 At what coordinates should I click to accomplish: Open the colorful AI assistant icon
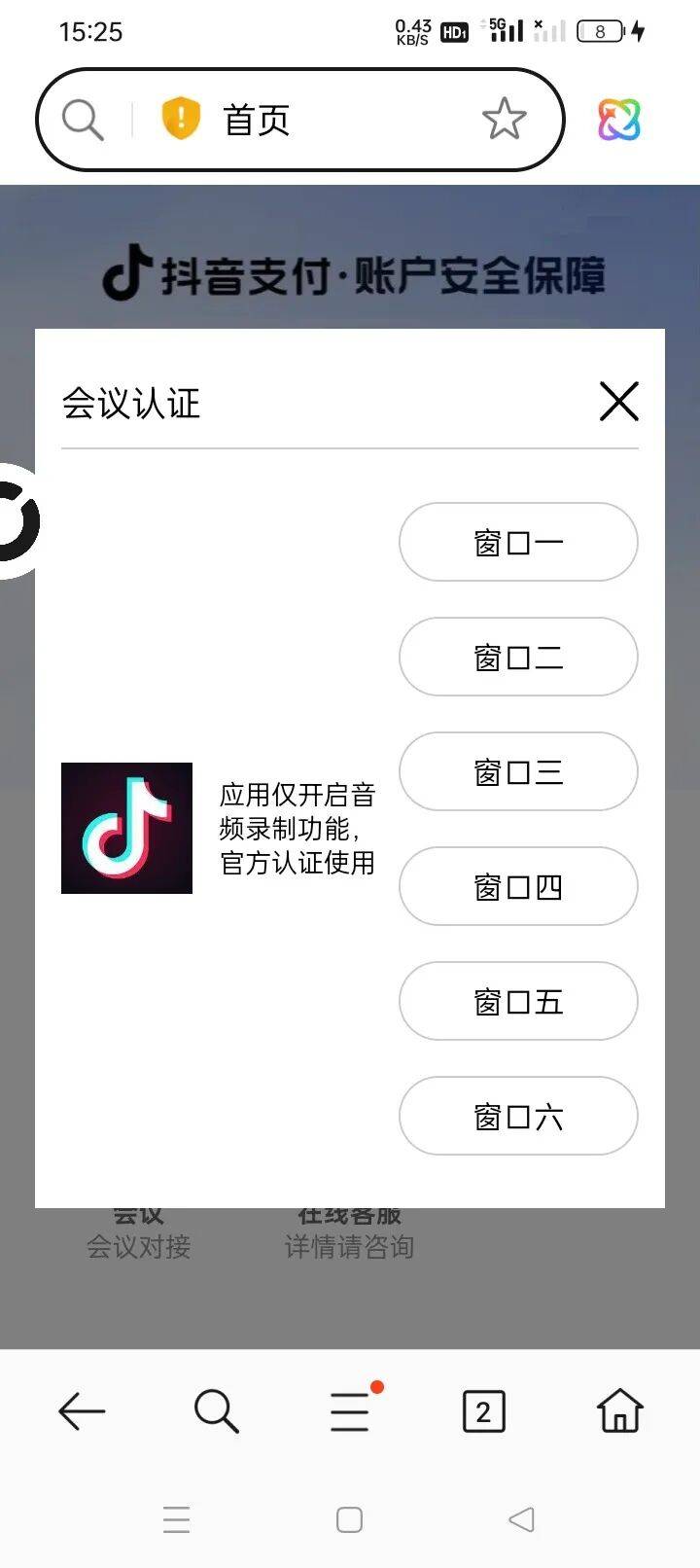[619, 120]
